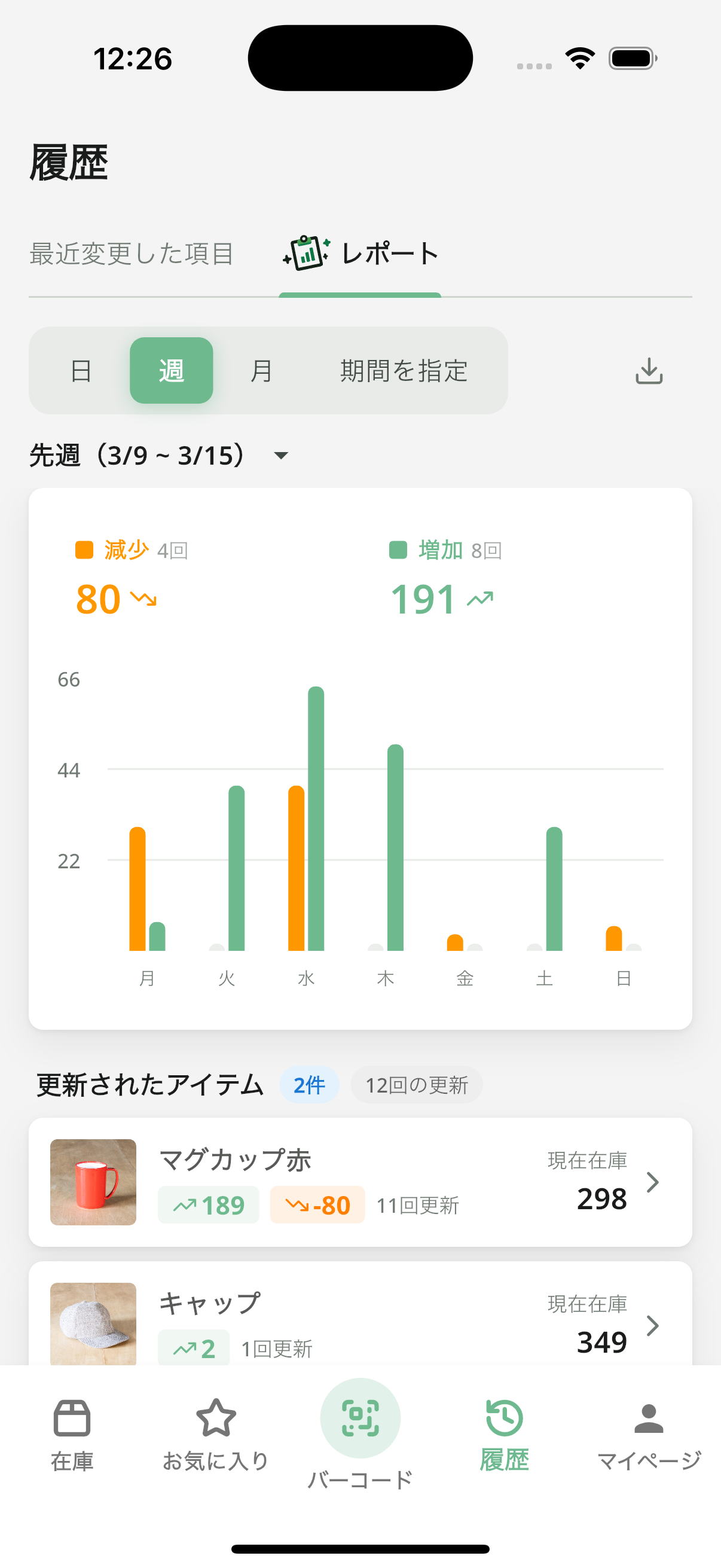721x1568 pixels.
Task: Click the orange 減少 legend swatch
Action: click(x=83, y=549)
